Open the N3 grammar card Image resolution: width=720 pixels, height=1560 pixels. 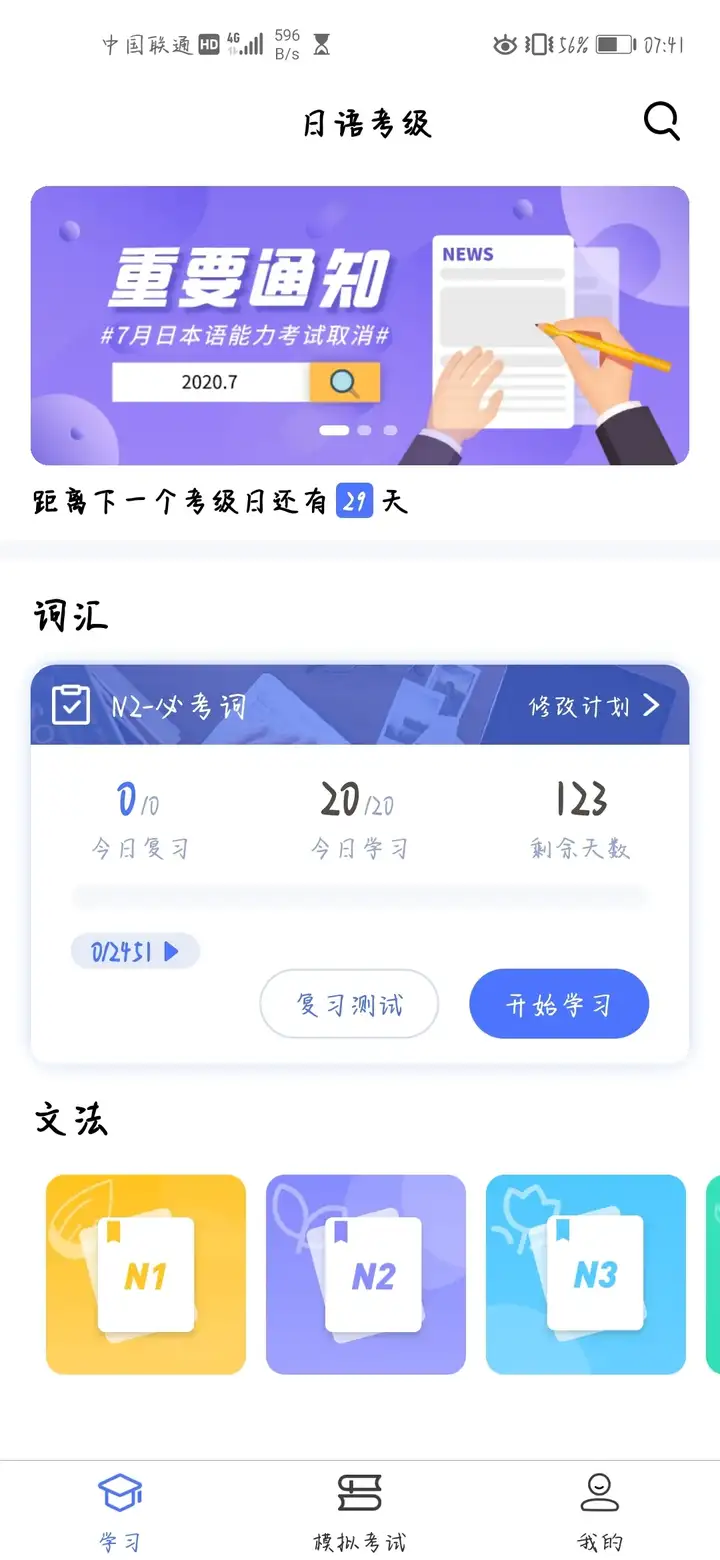tap(586, 1274)
